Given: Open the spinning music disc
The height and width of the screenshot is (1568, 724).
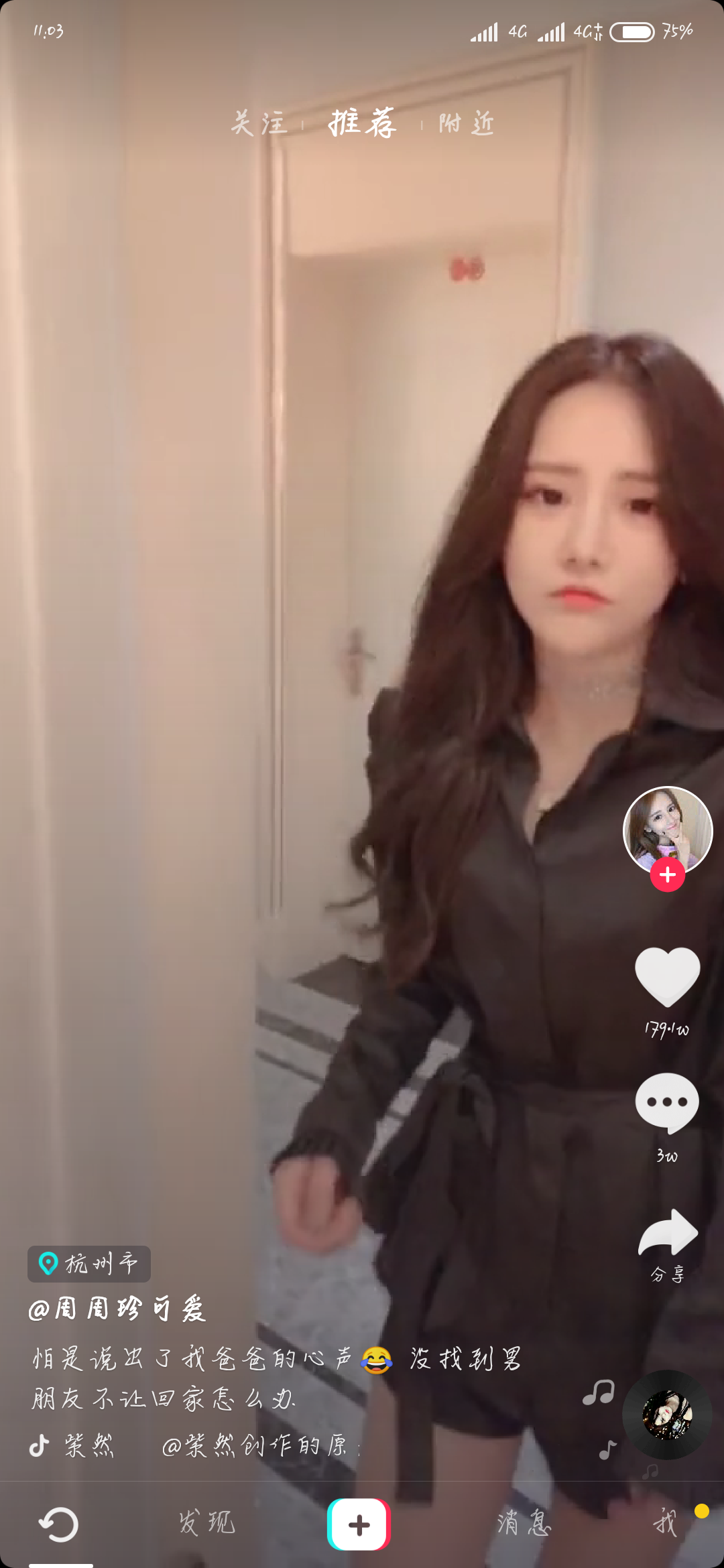Looking at the screenshot, I should click(667, 1415).
